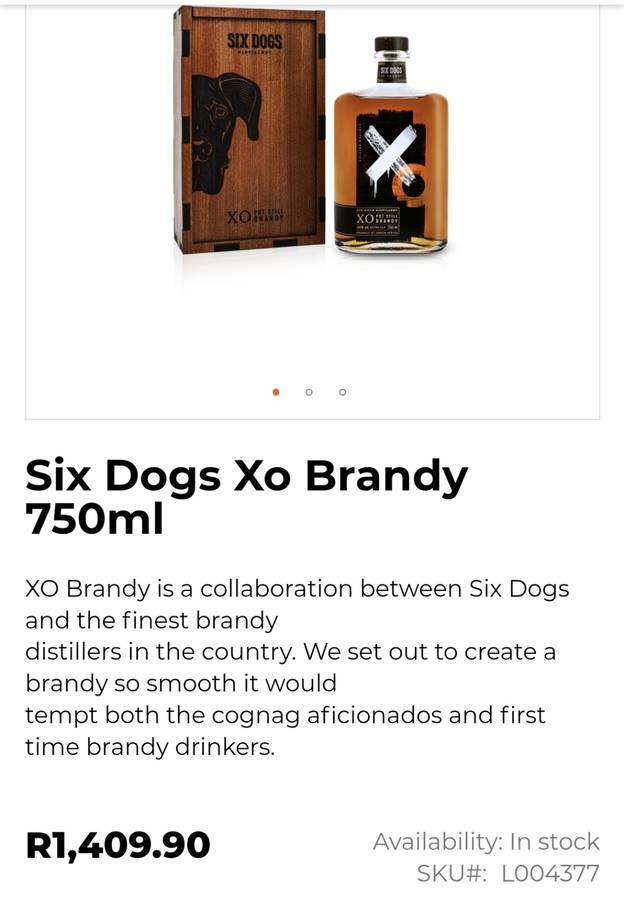Show the second product image via carousel dot
624x900 pixels.
(309, 392)
